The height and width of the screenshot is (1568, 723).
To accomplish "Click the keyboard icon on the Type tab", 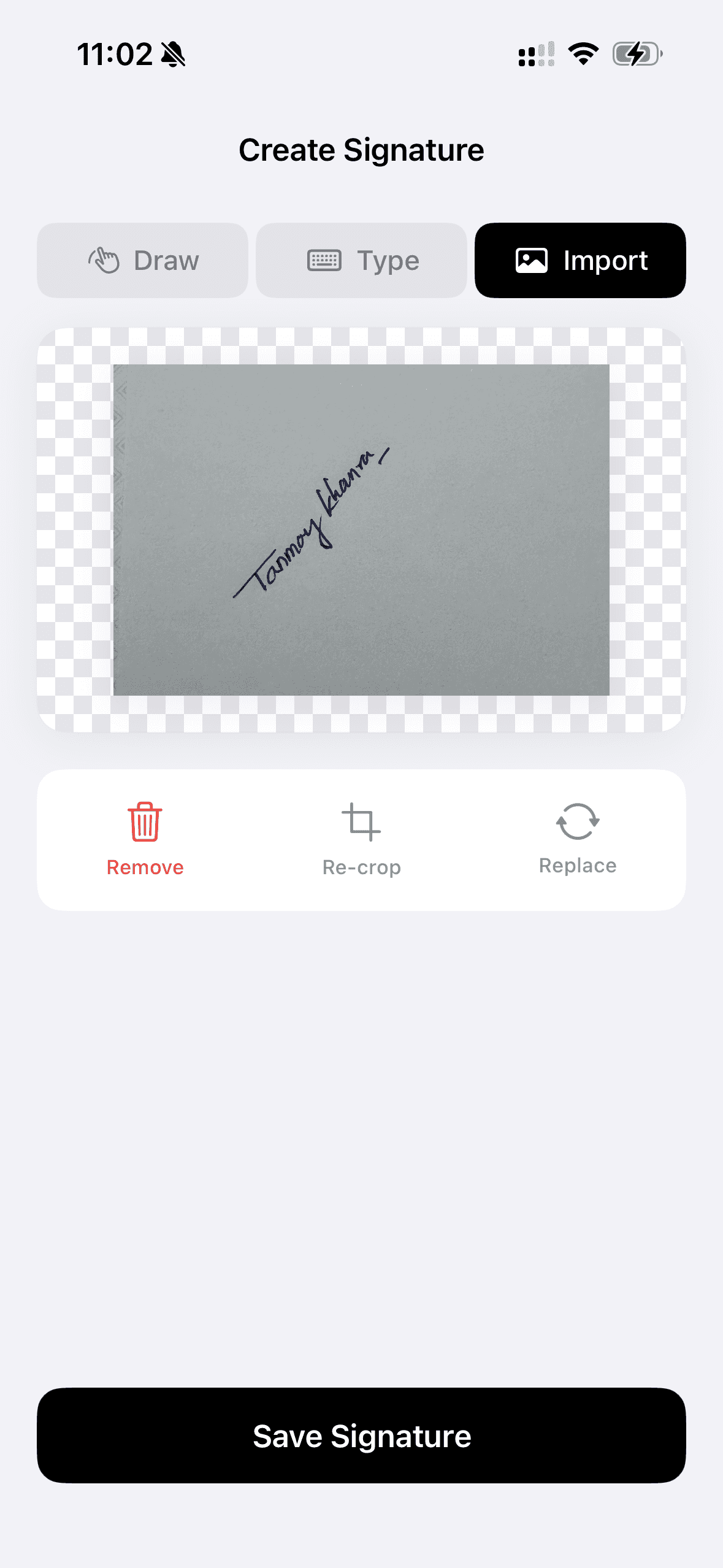I will tap(324, 259).
